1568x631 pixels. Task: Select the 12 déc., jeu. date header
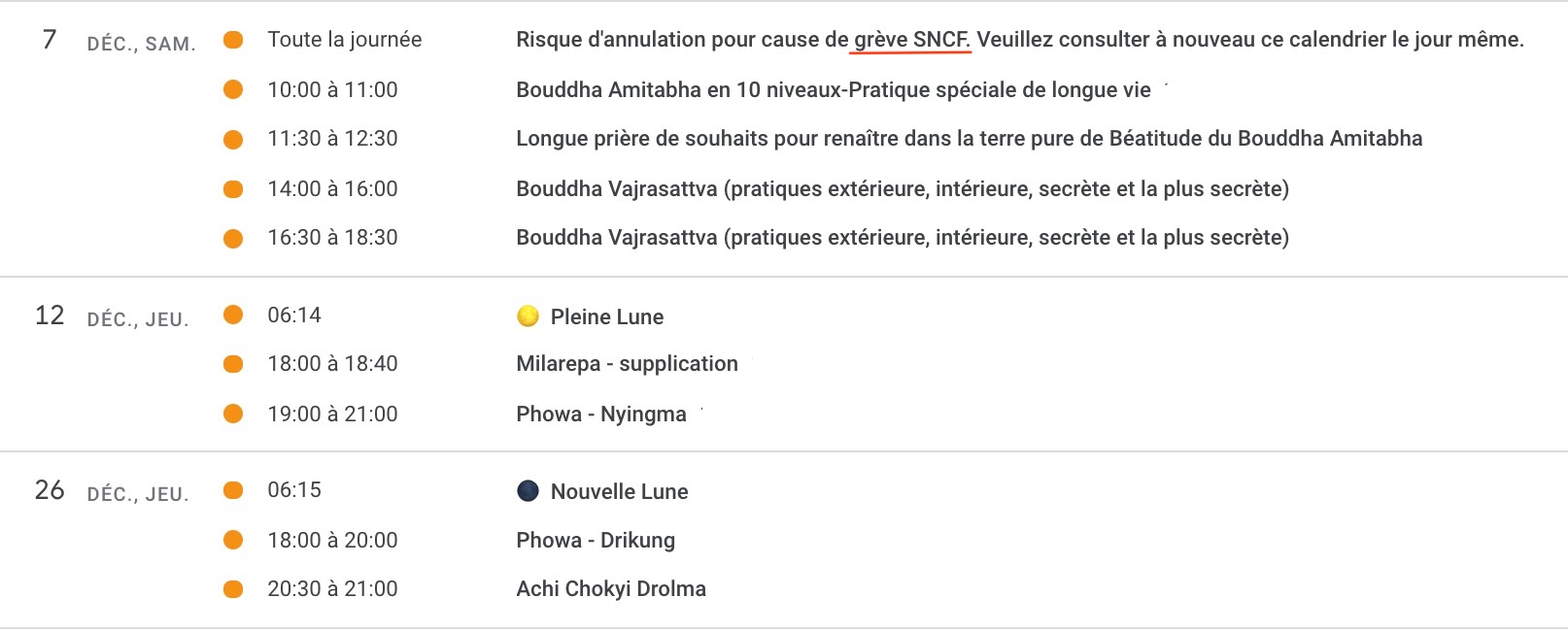click(x=111, y=317)
